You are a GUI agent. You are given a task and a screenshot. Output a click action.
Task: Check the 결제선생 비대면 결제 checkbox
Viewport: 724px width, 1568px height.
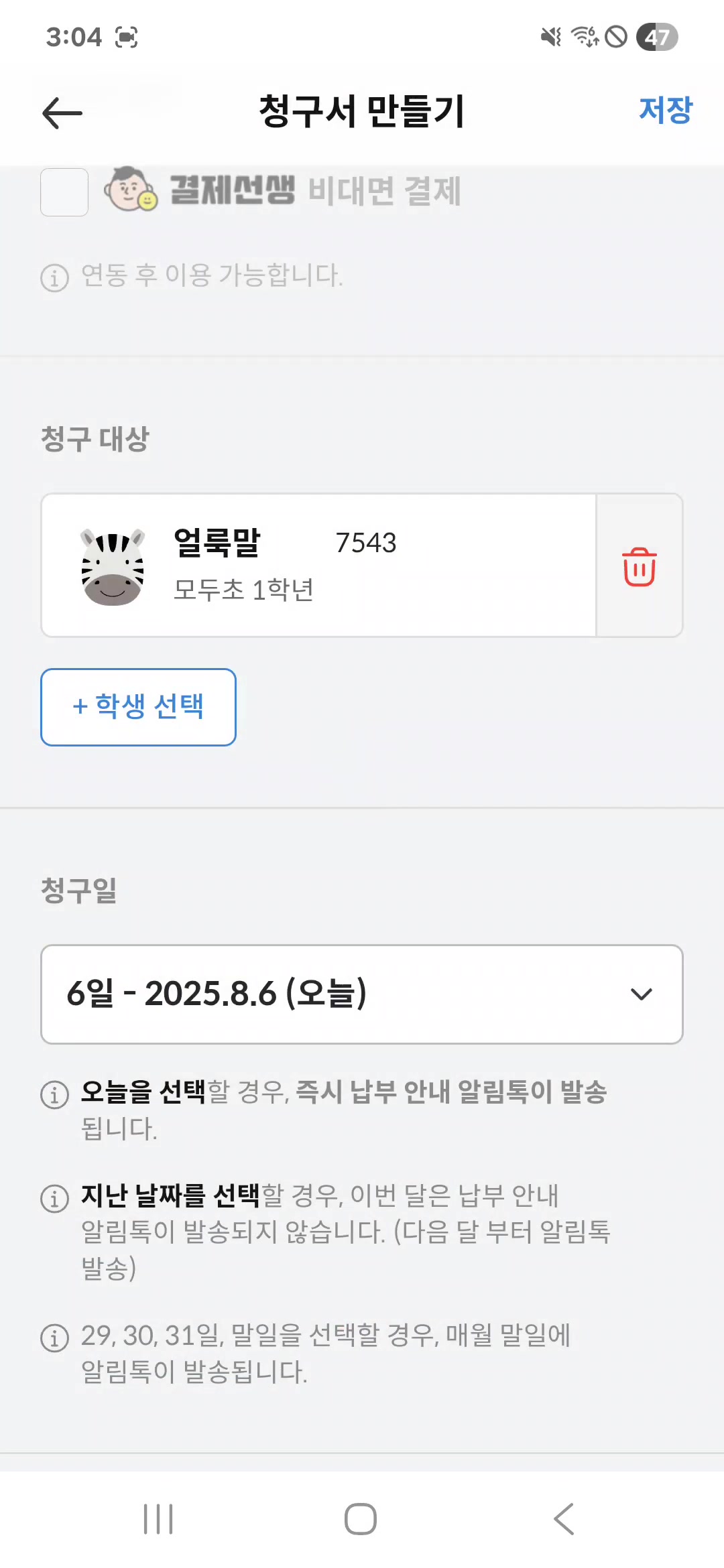point(64,192)
